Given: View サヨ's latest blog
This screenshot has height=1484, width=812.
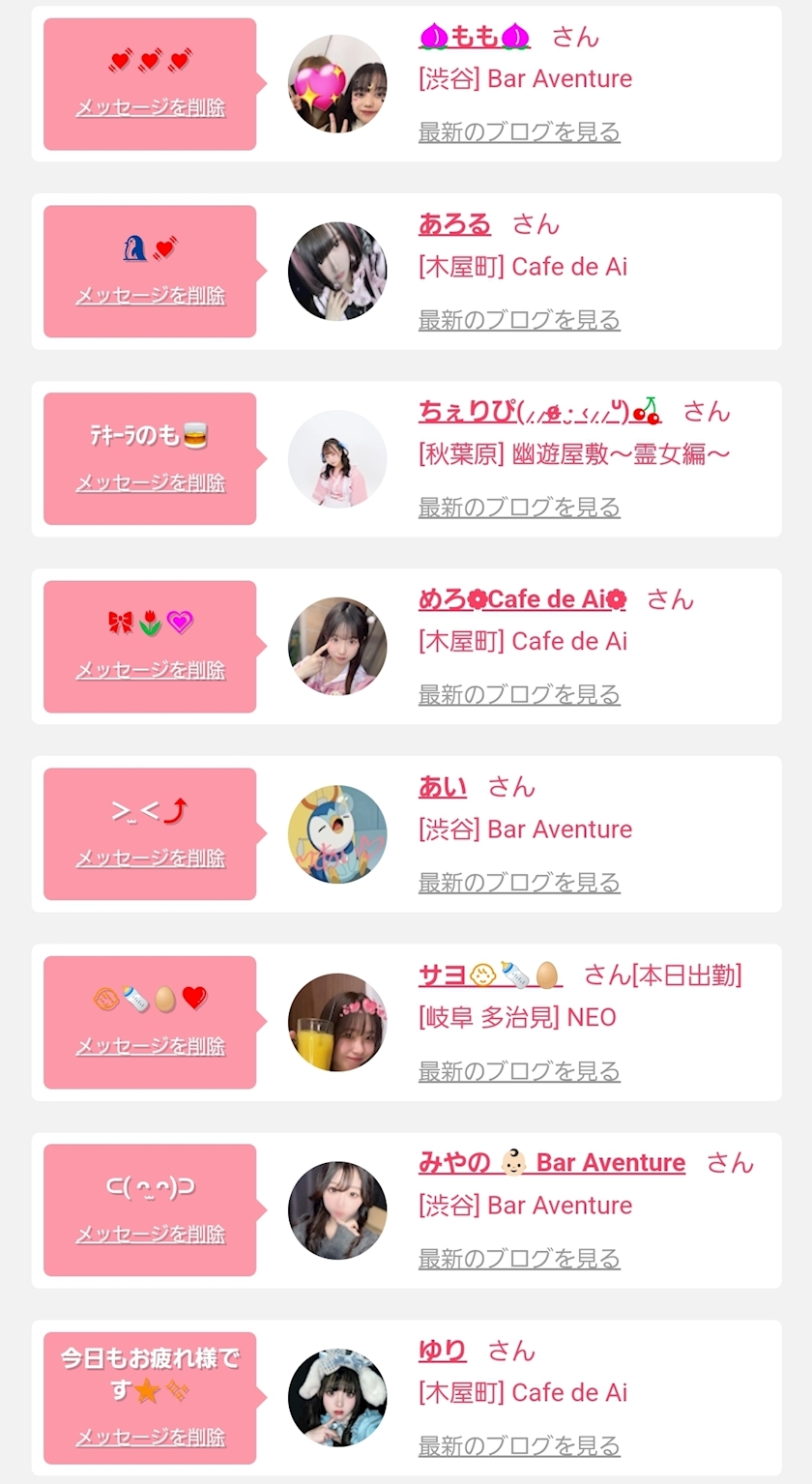Looking at the screenshot, I should click(519, 1071).
